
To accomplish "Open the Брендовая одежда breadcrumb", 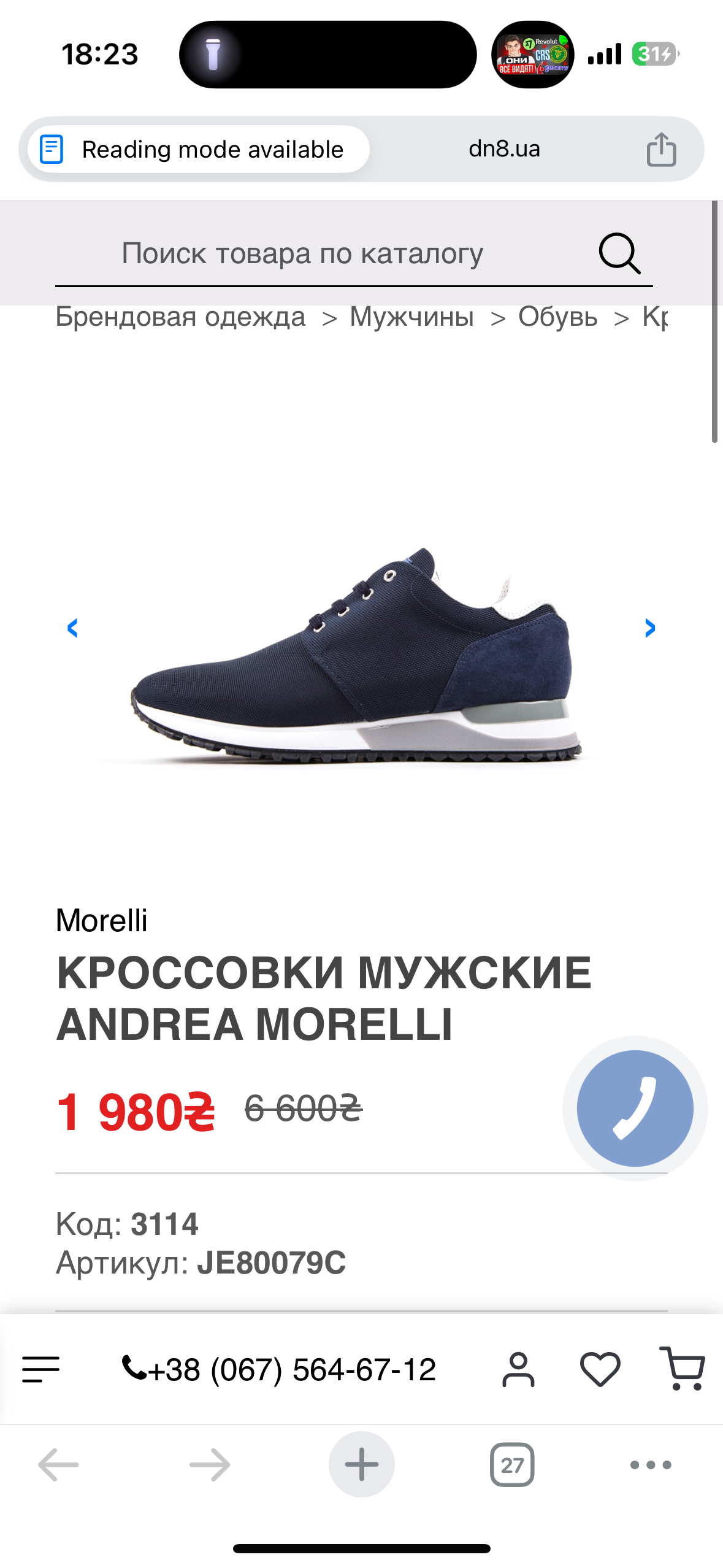I will coord(180,317).
